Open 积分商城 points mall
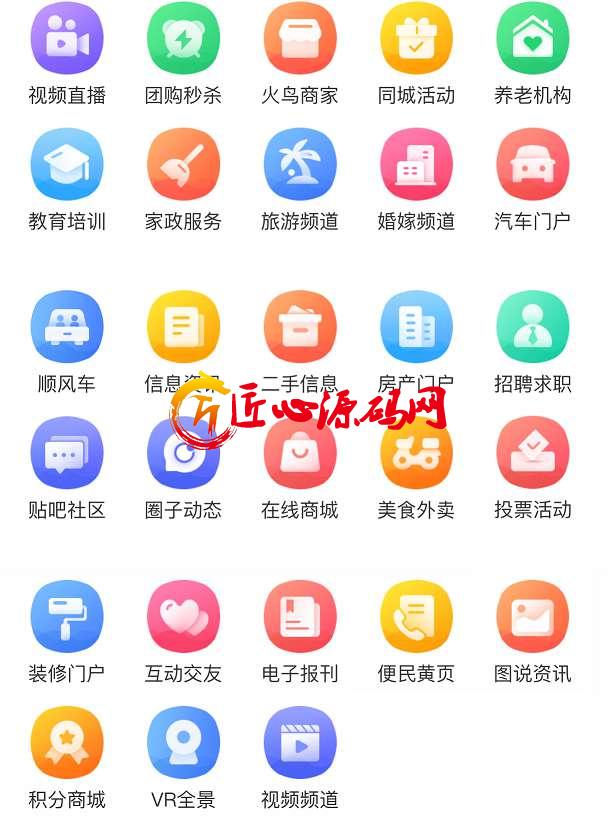 coord(67,743)
